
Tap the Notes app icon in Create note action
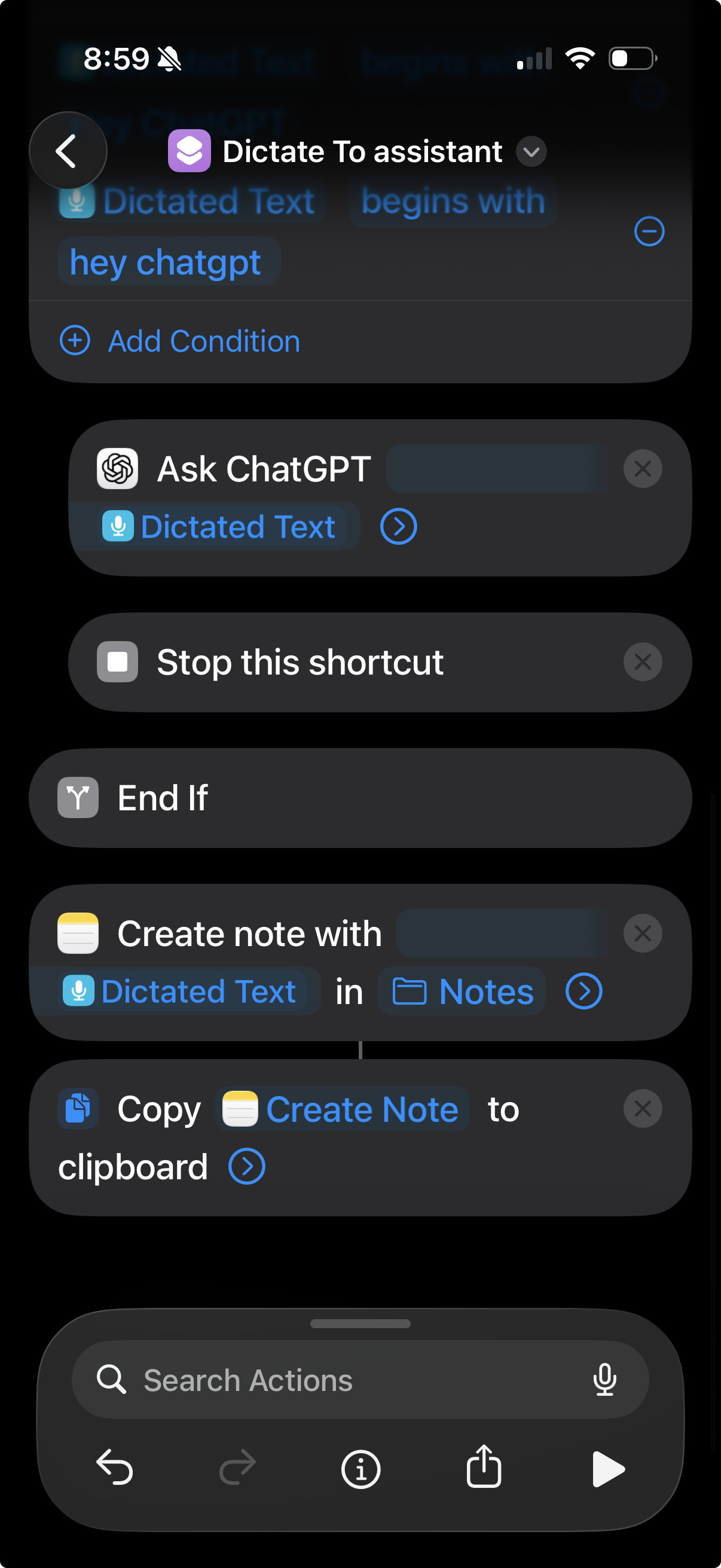click(x=77, y=932)
